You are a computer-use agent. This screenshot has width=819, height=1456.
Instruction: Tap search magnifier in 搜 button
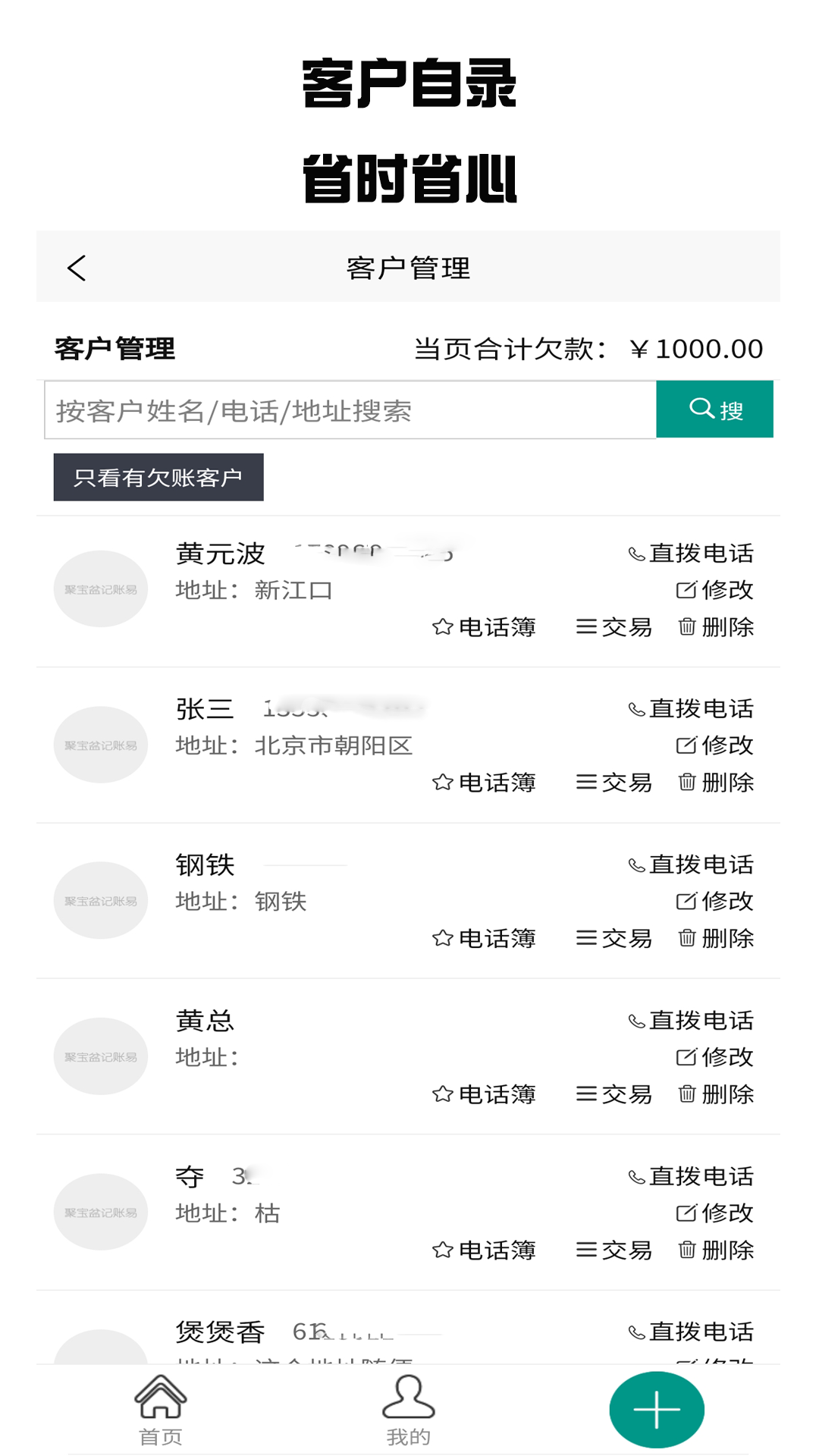point(701,408)
